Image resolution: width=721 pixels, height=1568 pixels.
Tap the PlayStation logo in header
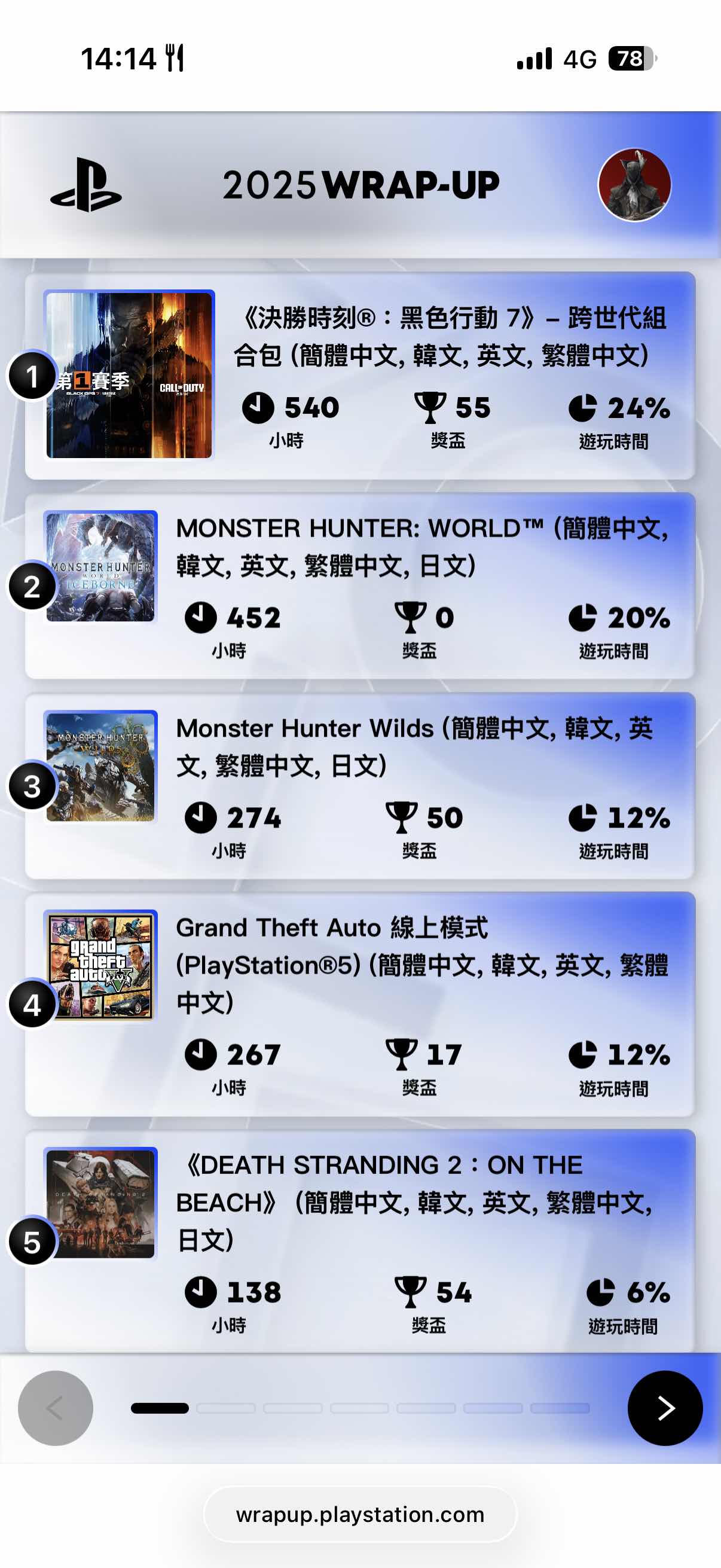click(x=85, y=185)
